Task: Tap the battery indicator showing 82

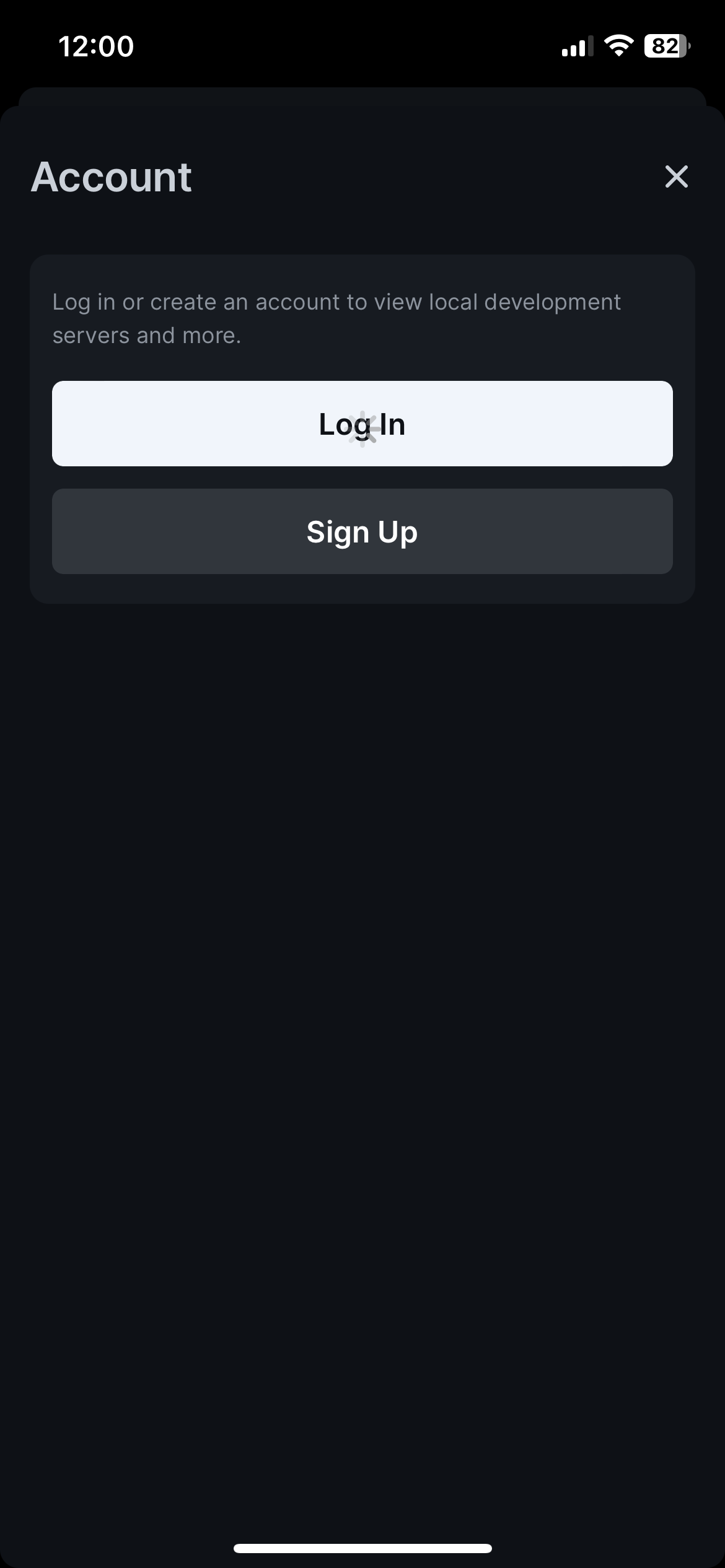Action: click(x=668, y=45)
